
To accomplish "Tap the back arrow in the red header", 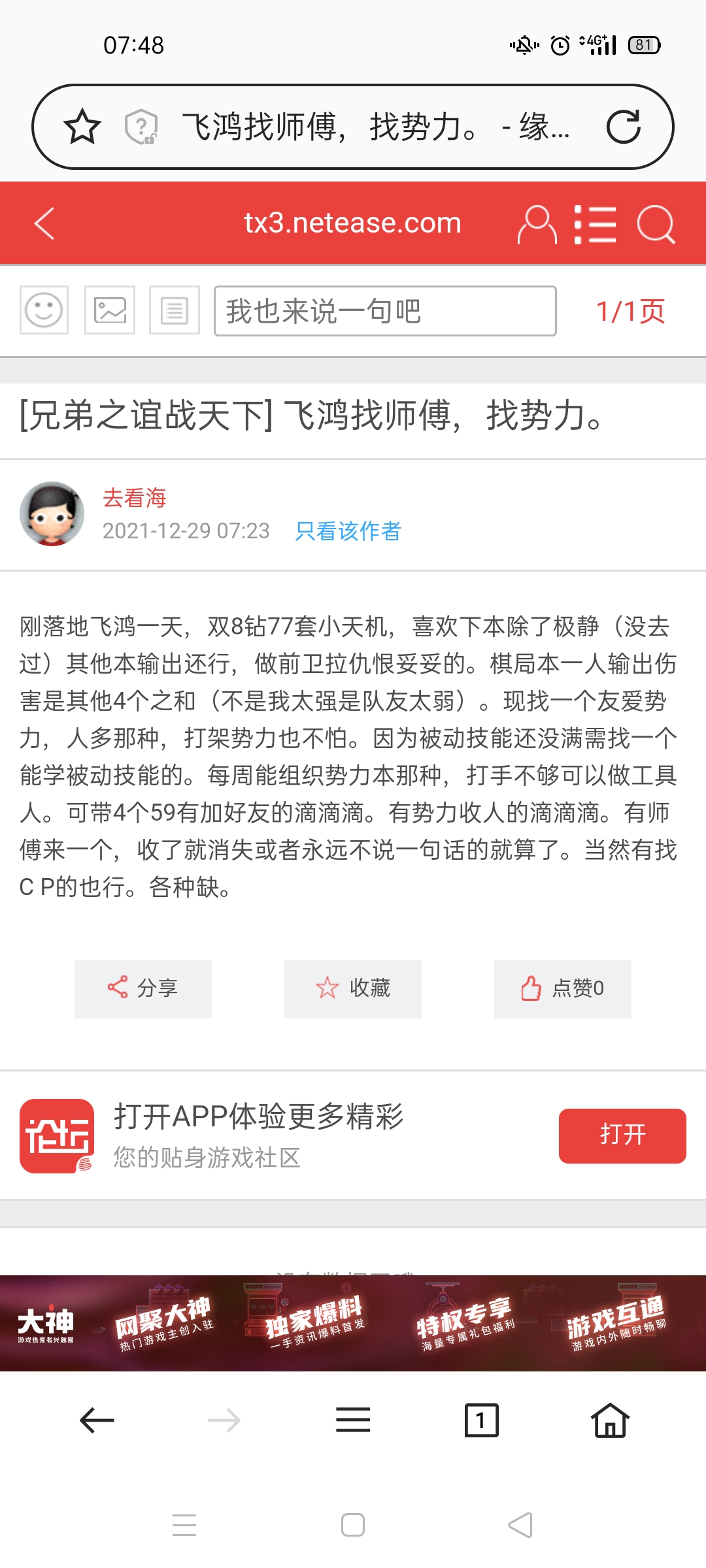I will (44, 223).
